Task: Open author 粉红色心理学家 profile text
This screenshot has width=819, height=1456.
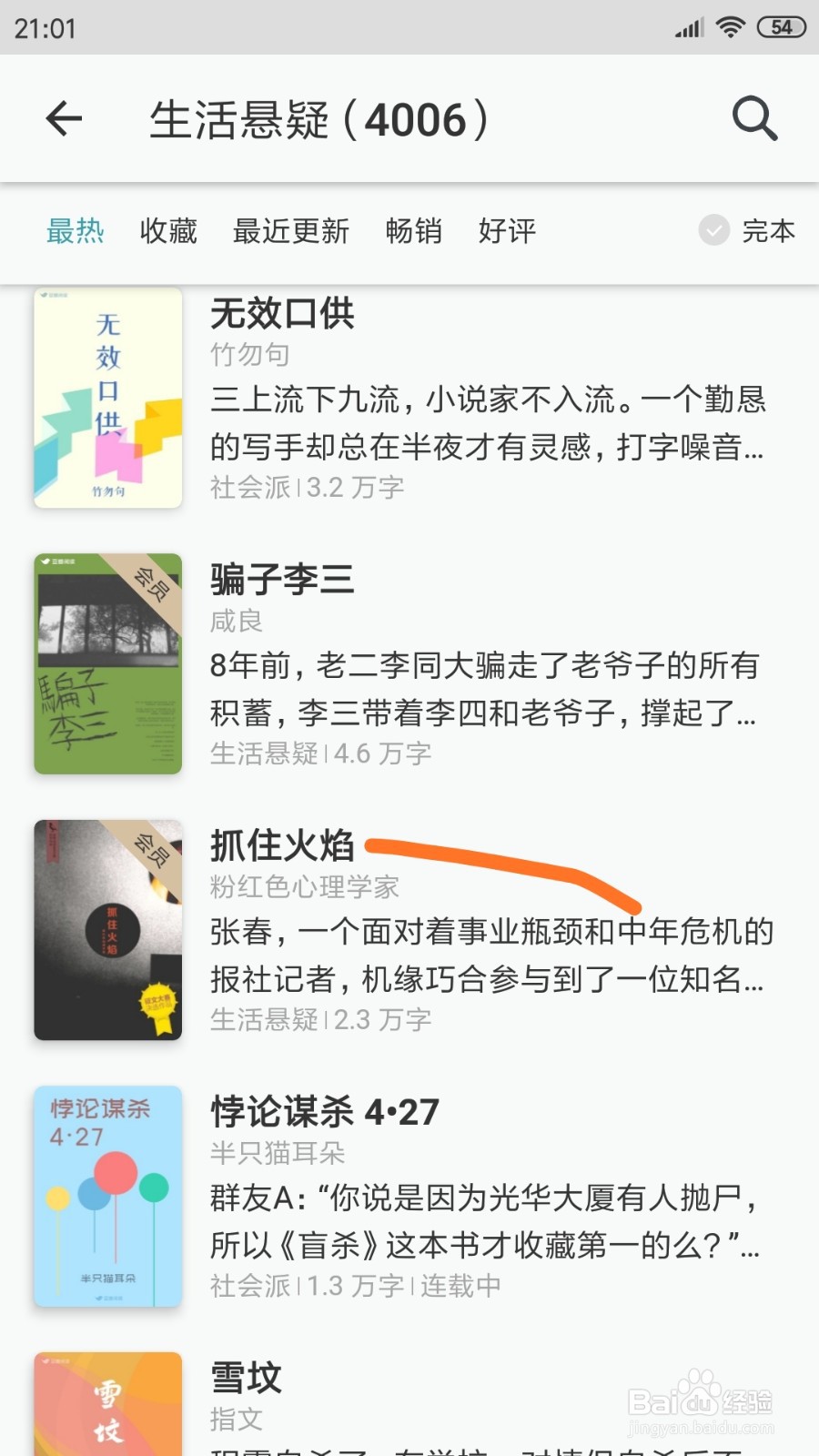Action: point(304,887)
